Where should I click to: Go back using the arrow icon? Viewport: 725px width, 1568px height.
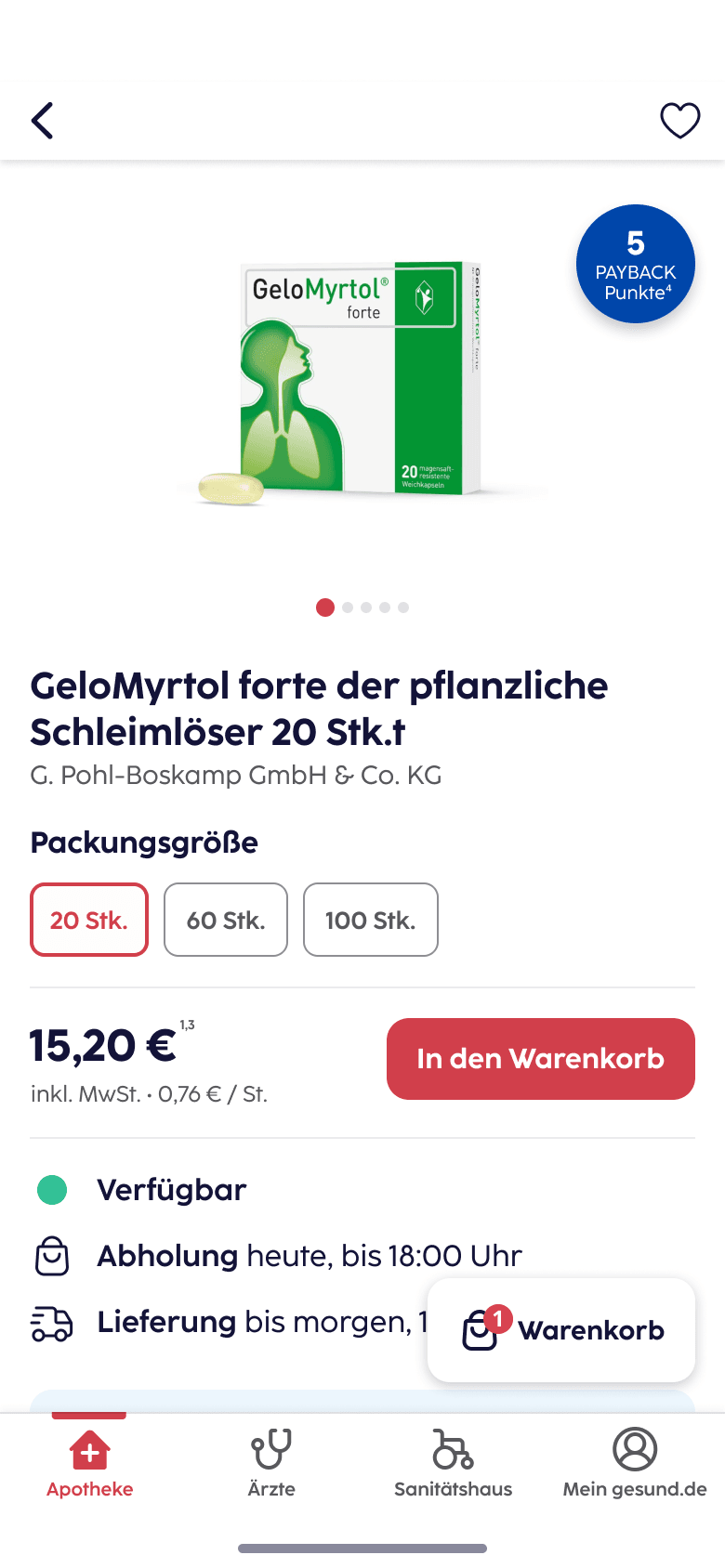tap(43, 121)
